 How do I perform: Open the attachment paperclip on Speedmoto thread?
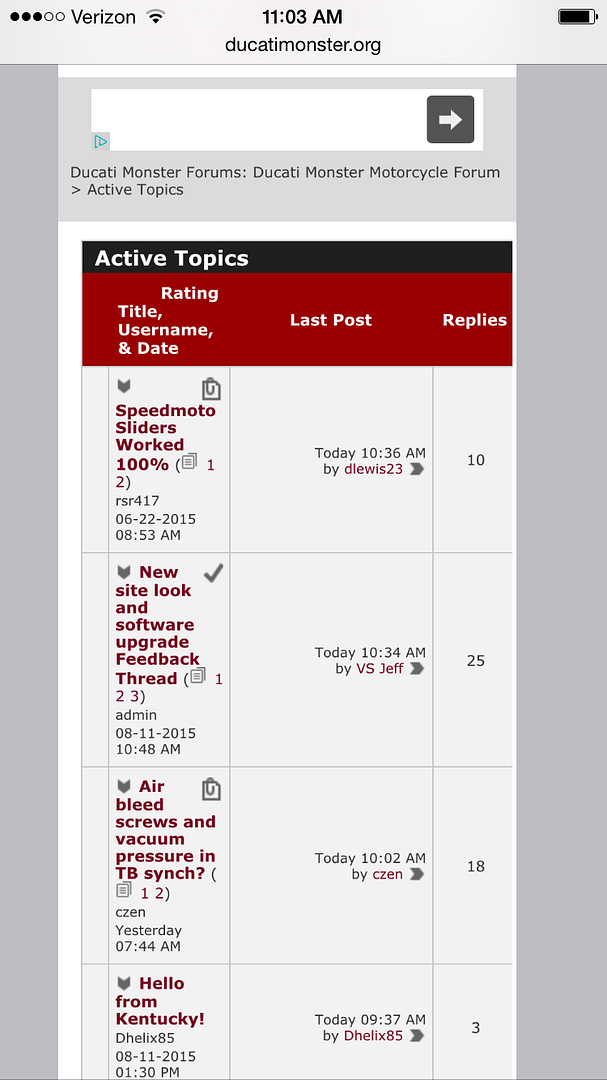[212, 388]
